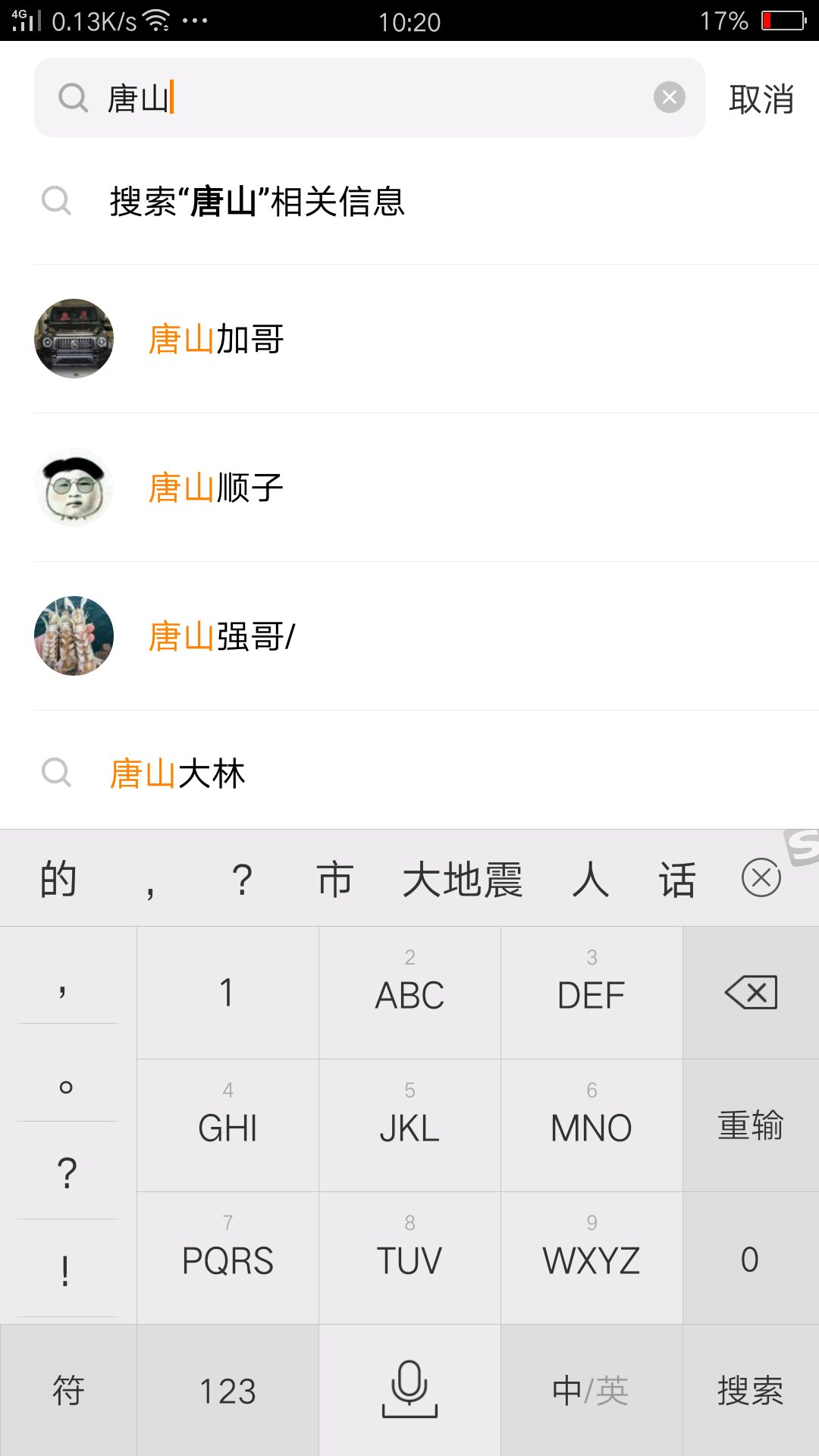The height and width of the screenshot is (1456, 819).
Task: Open the user result 唐山加哥
Action: pos(217,339)
